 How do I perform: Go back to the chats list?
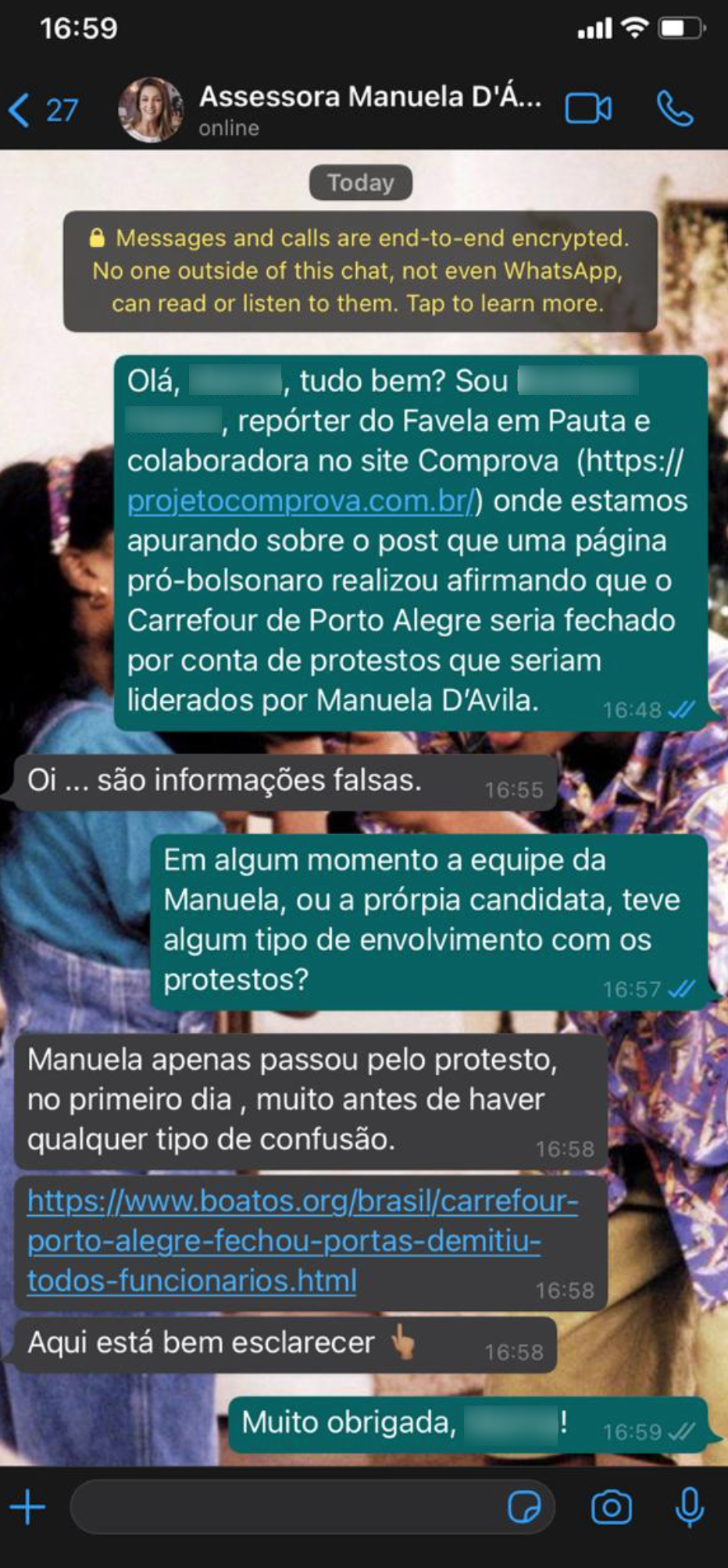[43, 110]
